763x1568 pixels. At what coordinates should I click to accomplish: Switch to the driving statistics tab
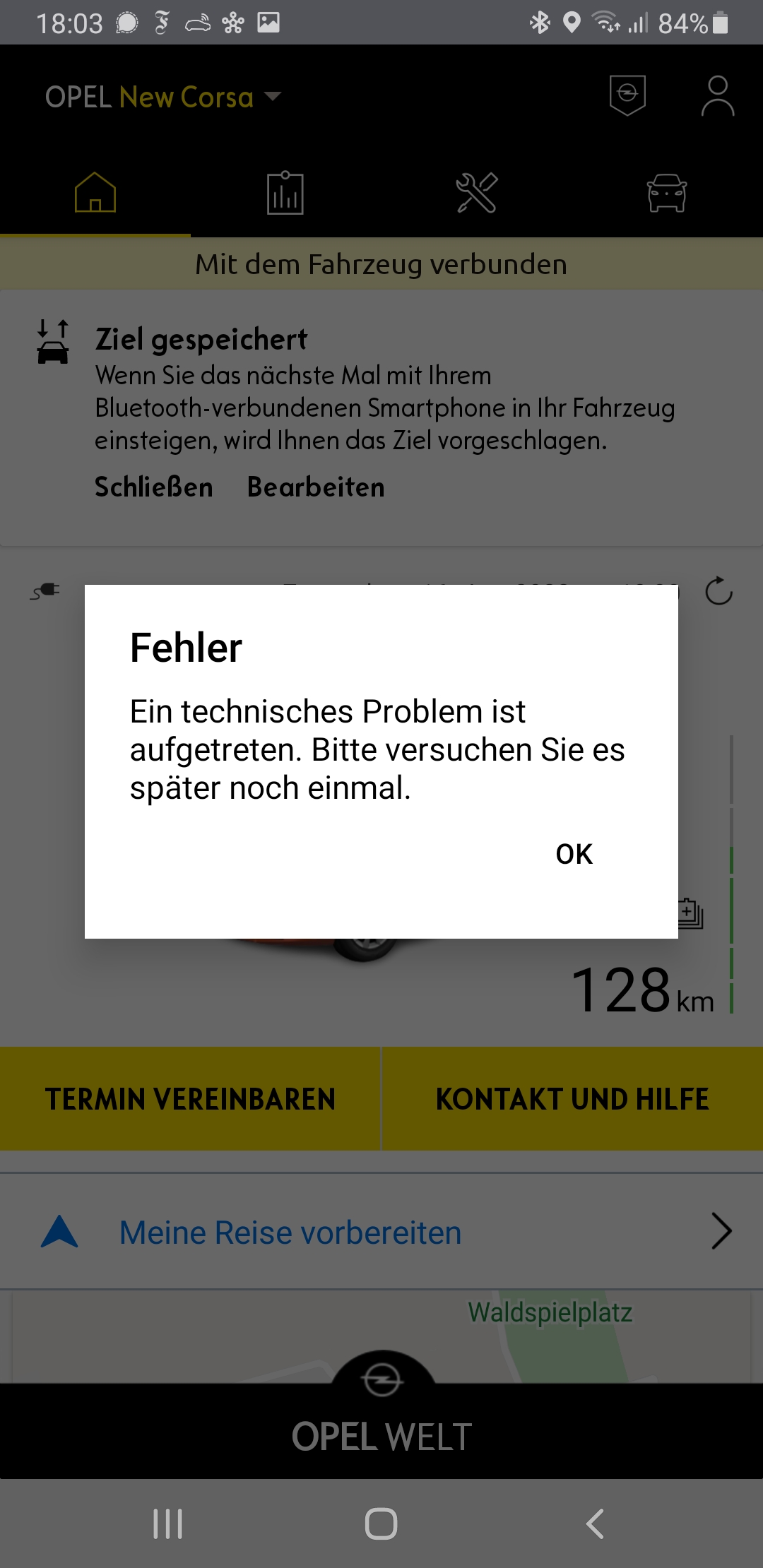[285, 193]
